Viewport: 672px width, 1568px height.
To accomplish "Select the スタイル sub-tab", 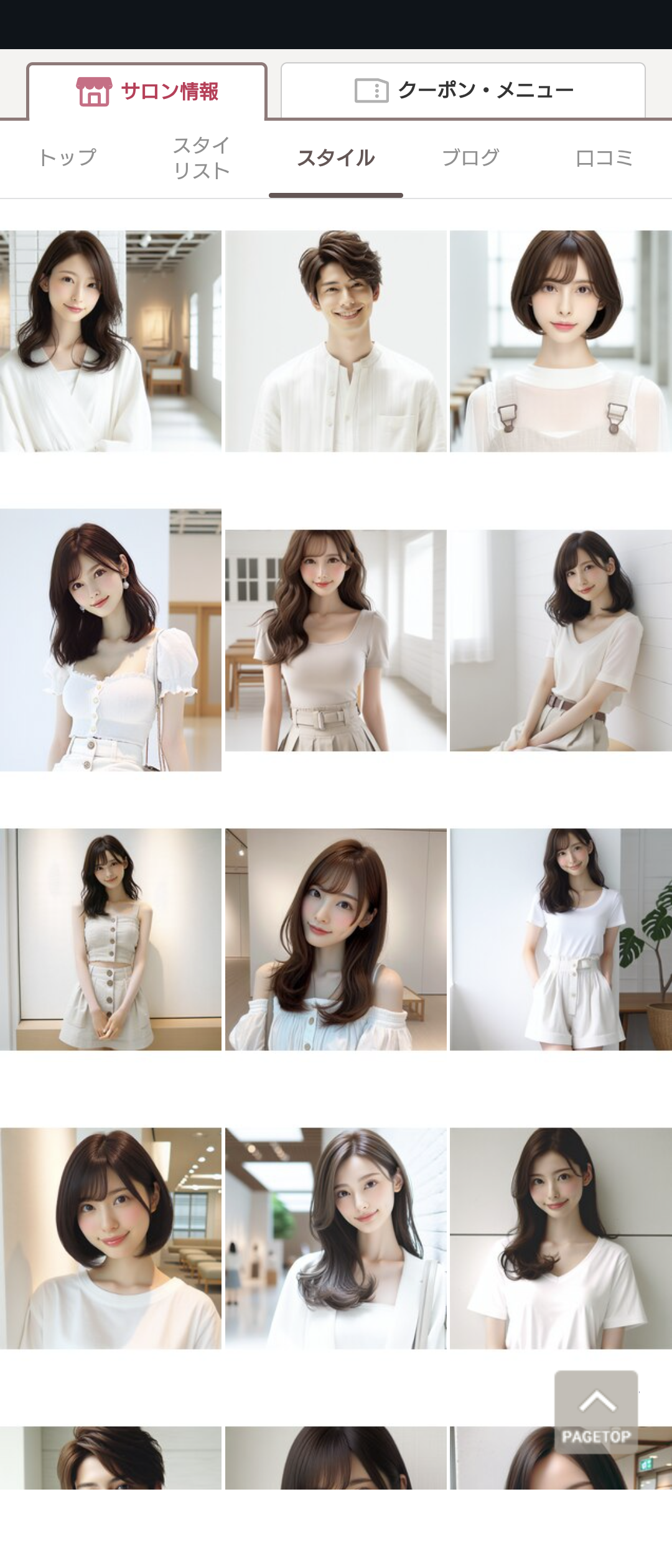I will click(336, 158).
